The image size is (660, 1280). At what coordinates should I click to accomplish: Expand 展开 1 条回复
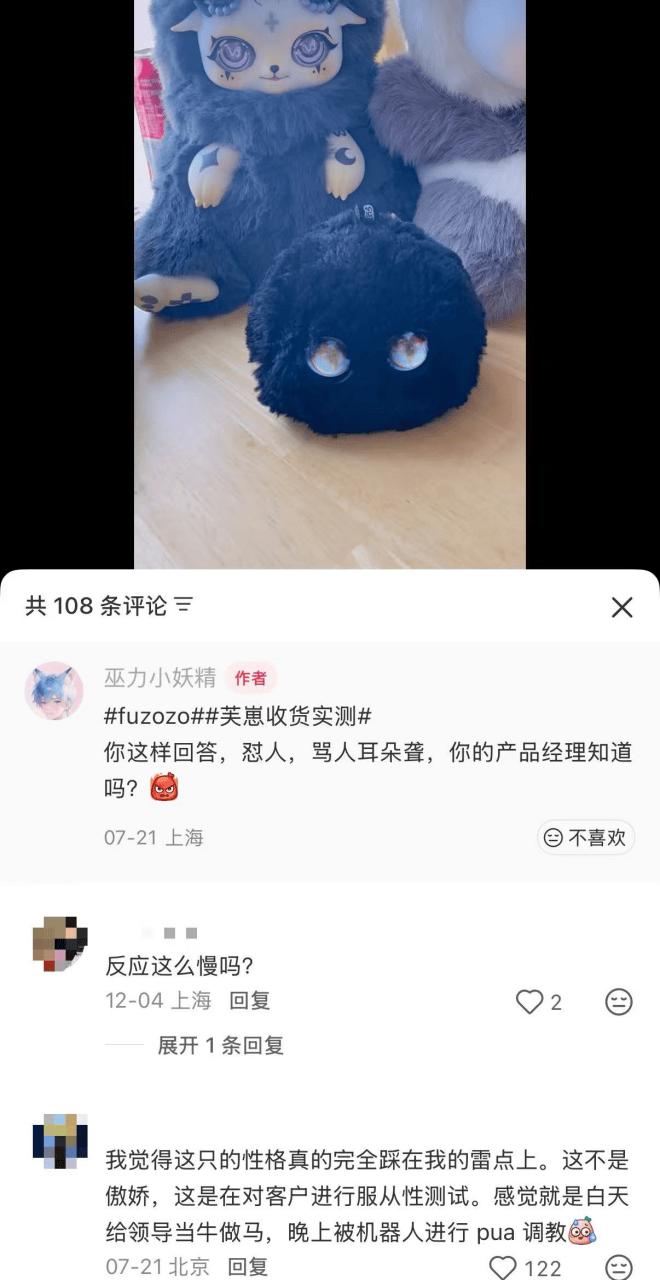tap(220, 1045)
